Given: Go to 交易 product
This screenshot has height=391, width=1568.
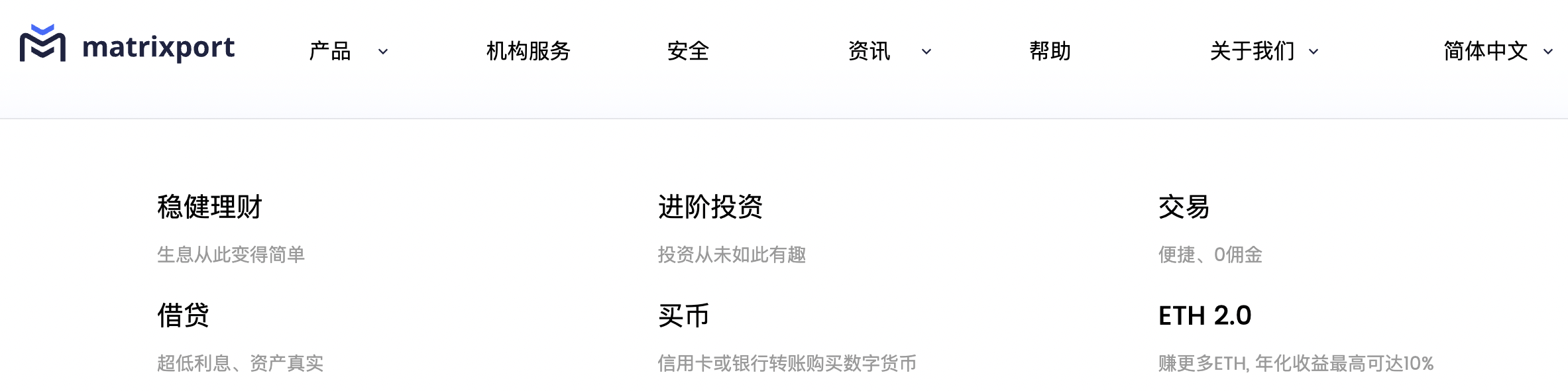Looking at the screenshot, I should pyautogui.click(x=1184, y=207).
